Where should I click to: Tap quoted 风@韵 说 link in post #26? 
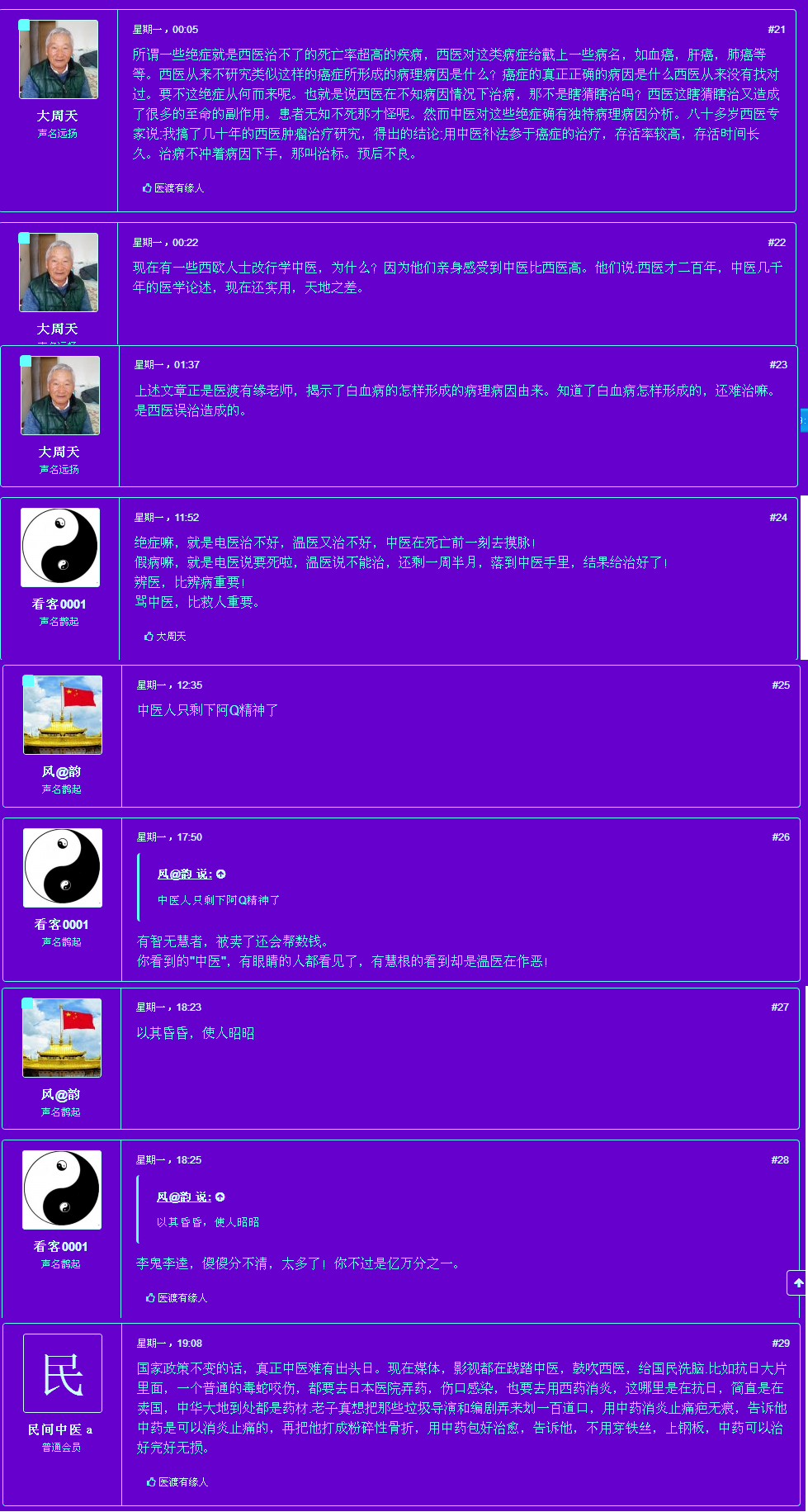point(185,874)
